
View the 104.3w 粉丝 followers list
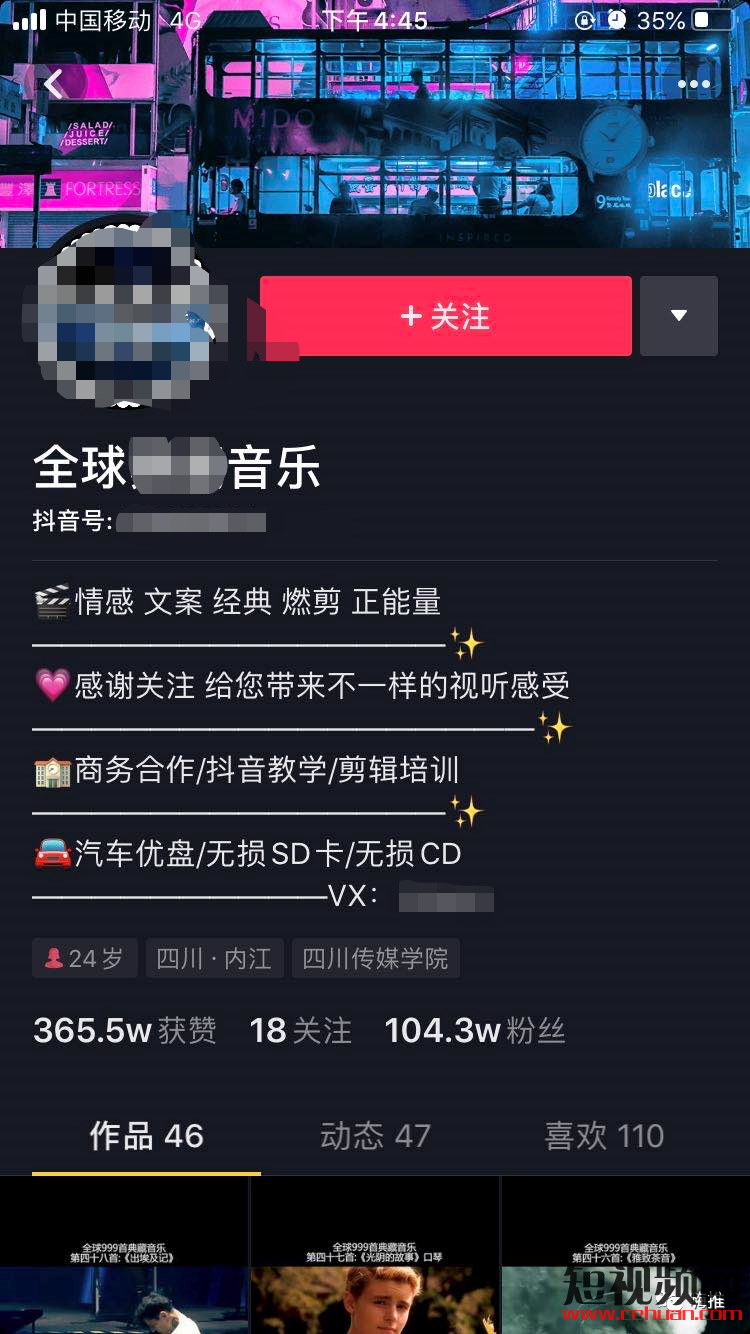475,1030
